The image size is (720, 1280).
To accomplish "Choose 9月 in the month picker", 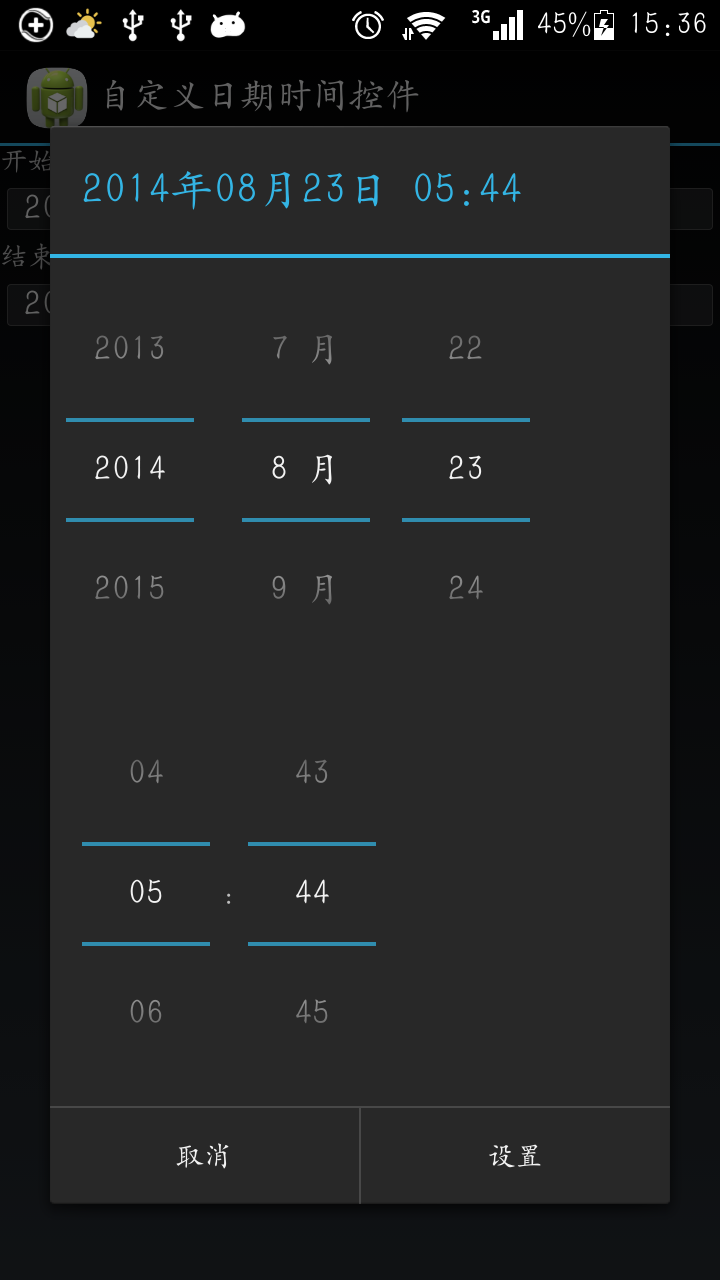I will (x=305, y=588).
